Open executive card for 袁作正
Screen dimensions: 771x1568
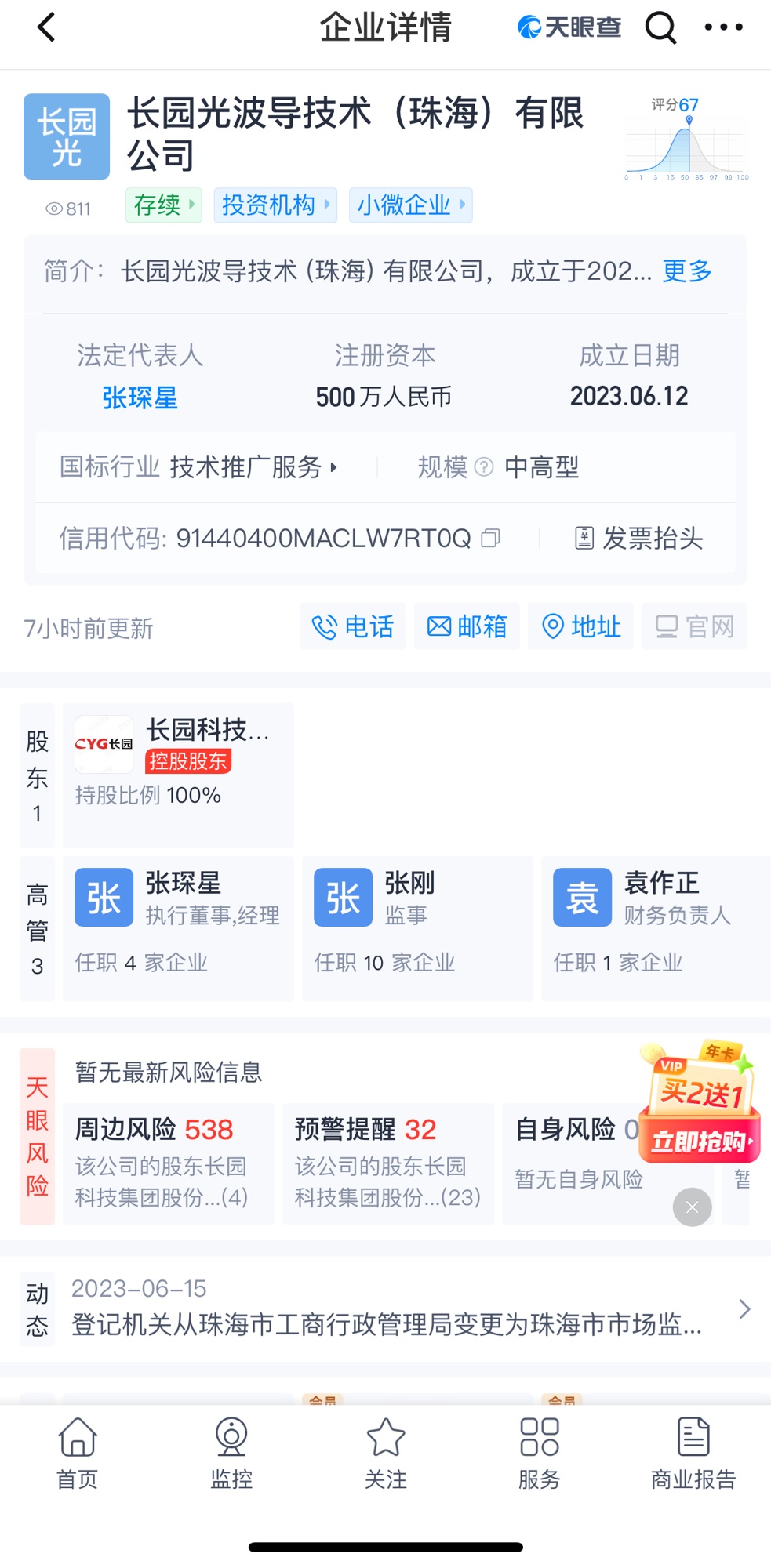click(656, 928)
